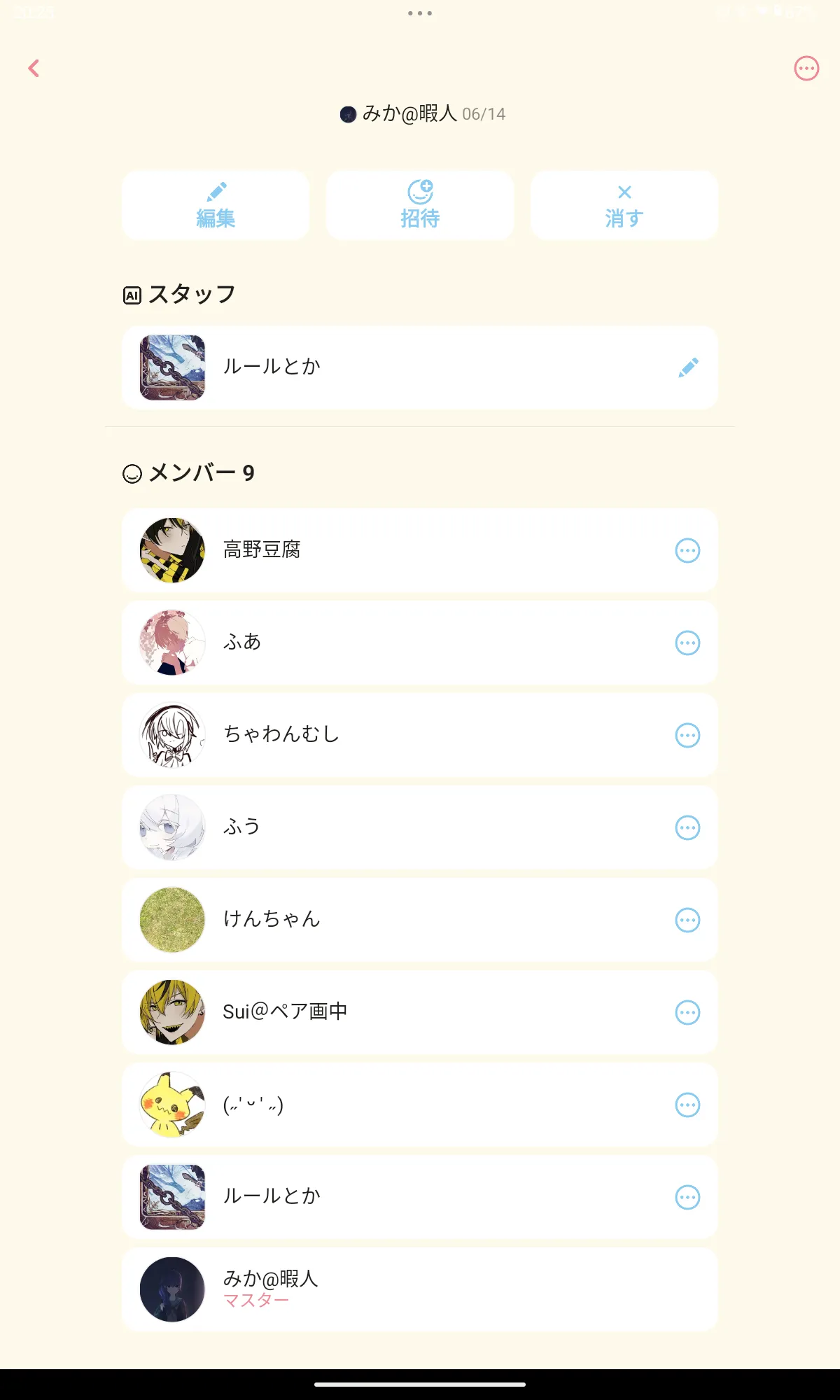Open options for member ちゃわんむし

[x=687, y=735]
